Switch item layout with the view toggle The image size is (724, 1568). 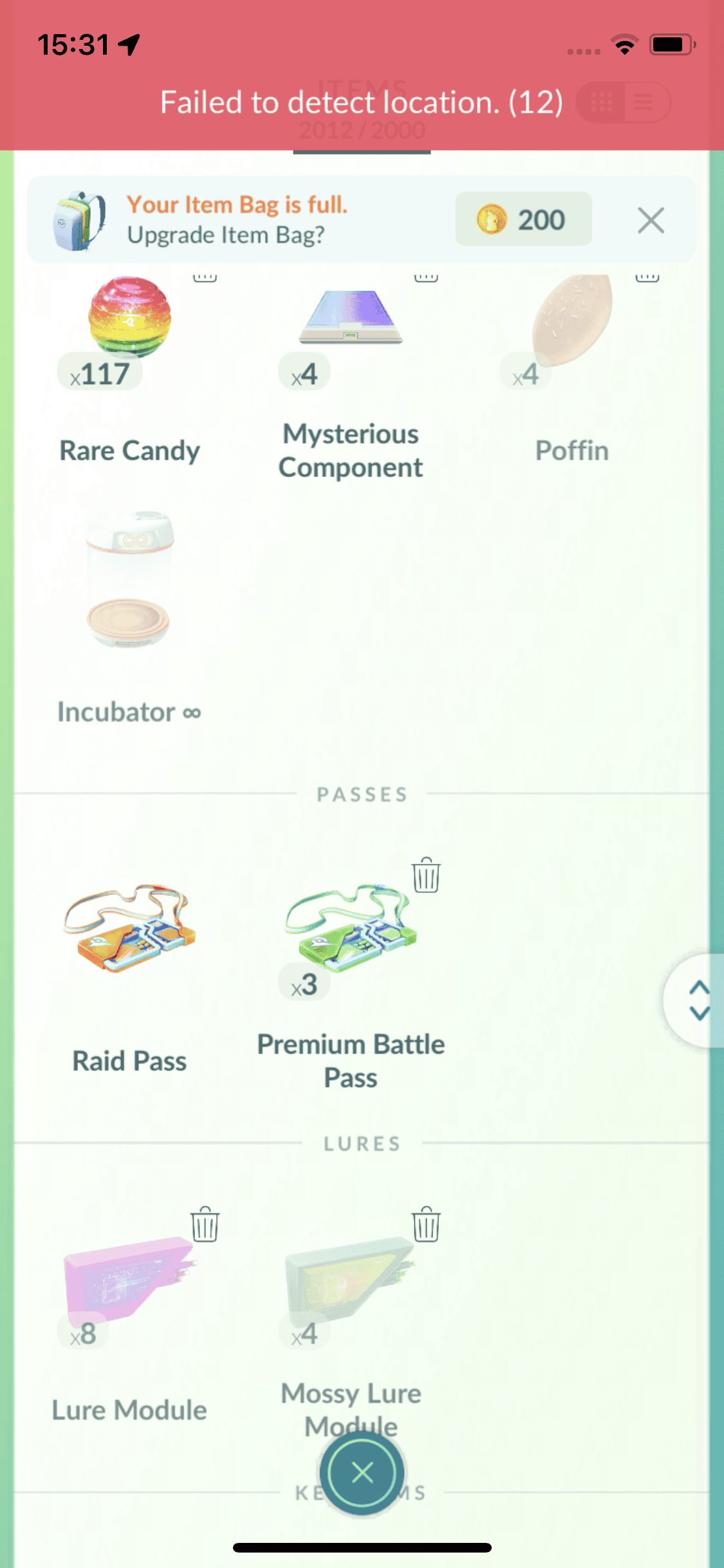[623, 102]
